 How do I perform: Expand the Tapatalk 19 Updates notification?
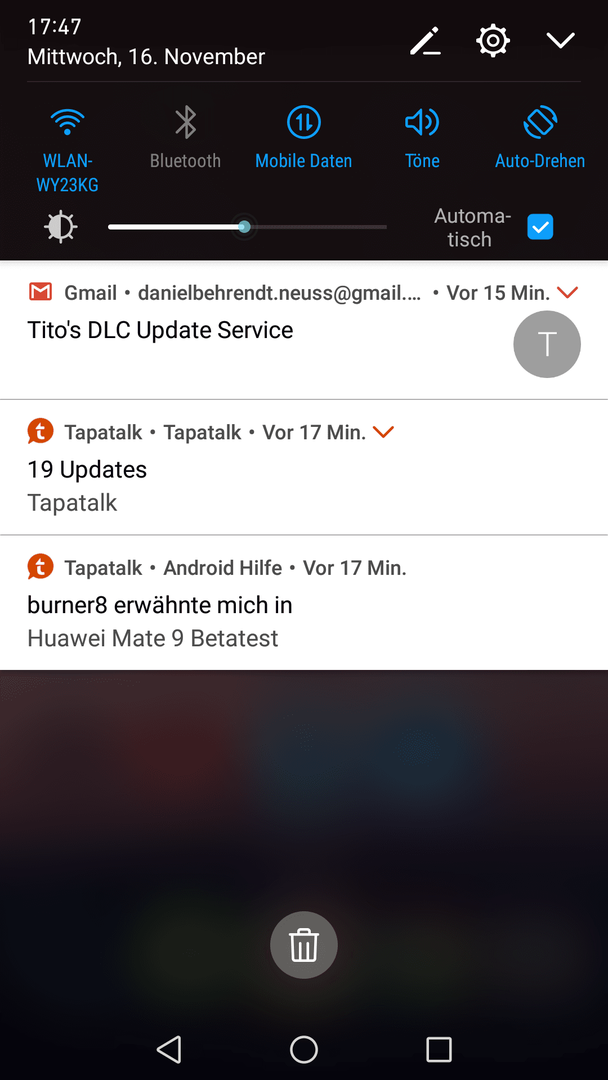383,432
